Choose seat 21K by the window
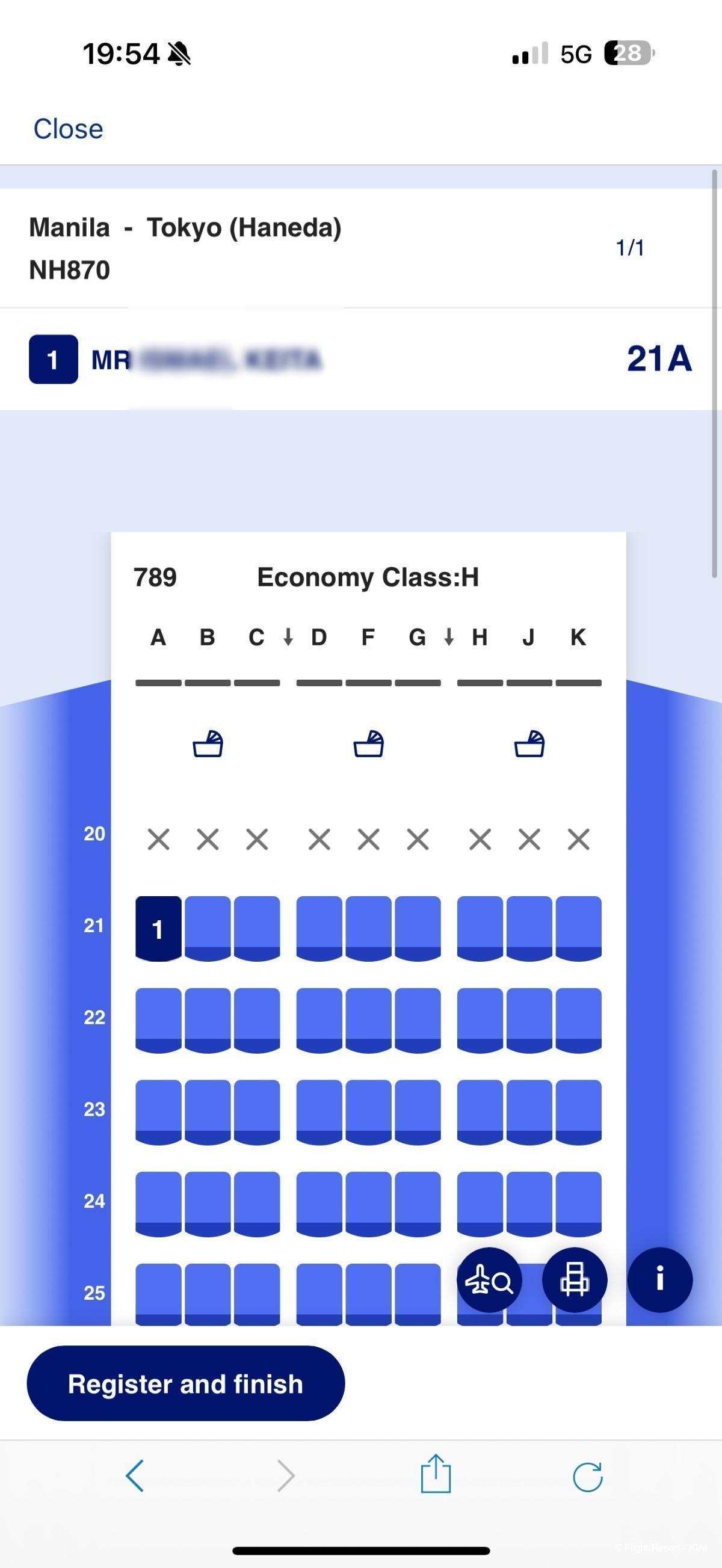 (x=578, y=927)
